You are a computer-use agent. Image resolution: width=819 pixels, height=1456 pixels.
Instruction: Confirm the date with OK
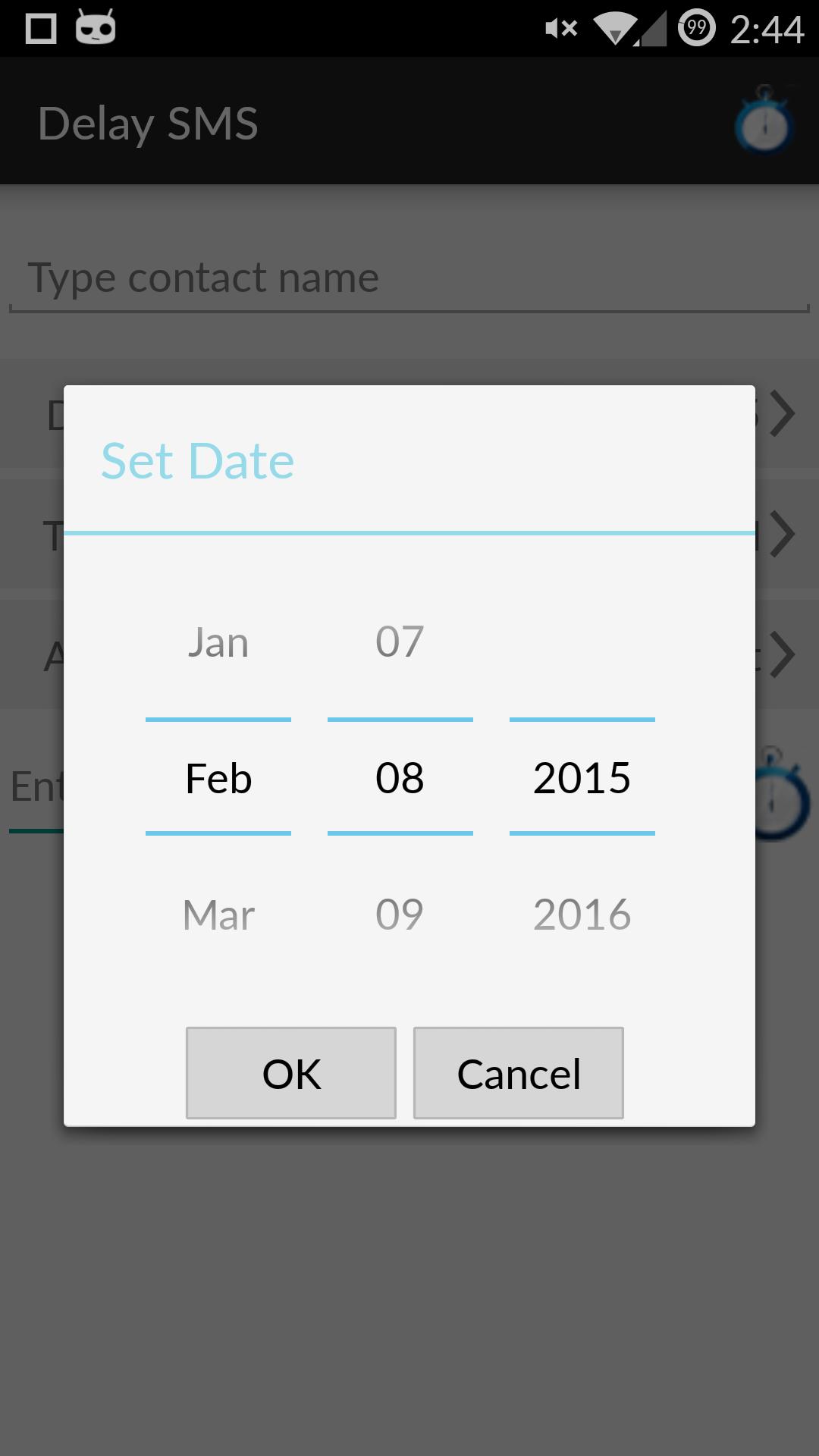click(291, 1072)
